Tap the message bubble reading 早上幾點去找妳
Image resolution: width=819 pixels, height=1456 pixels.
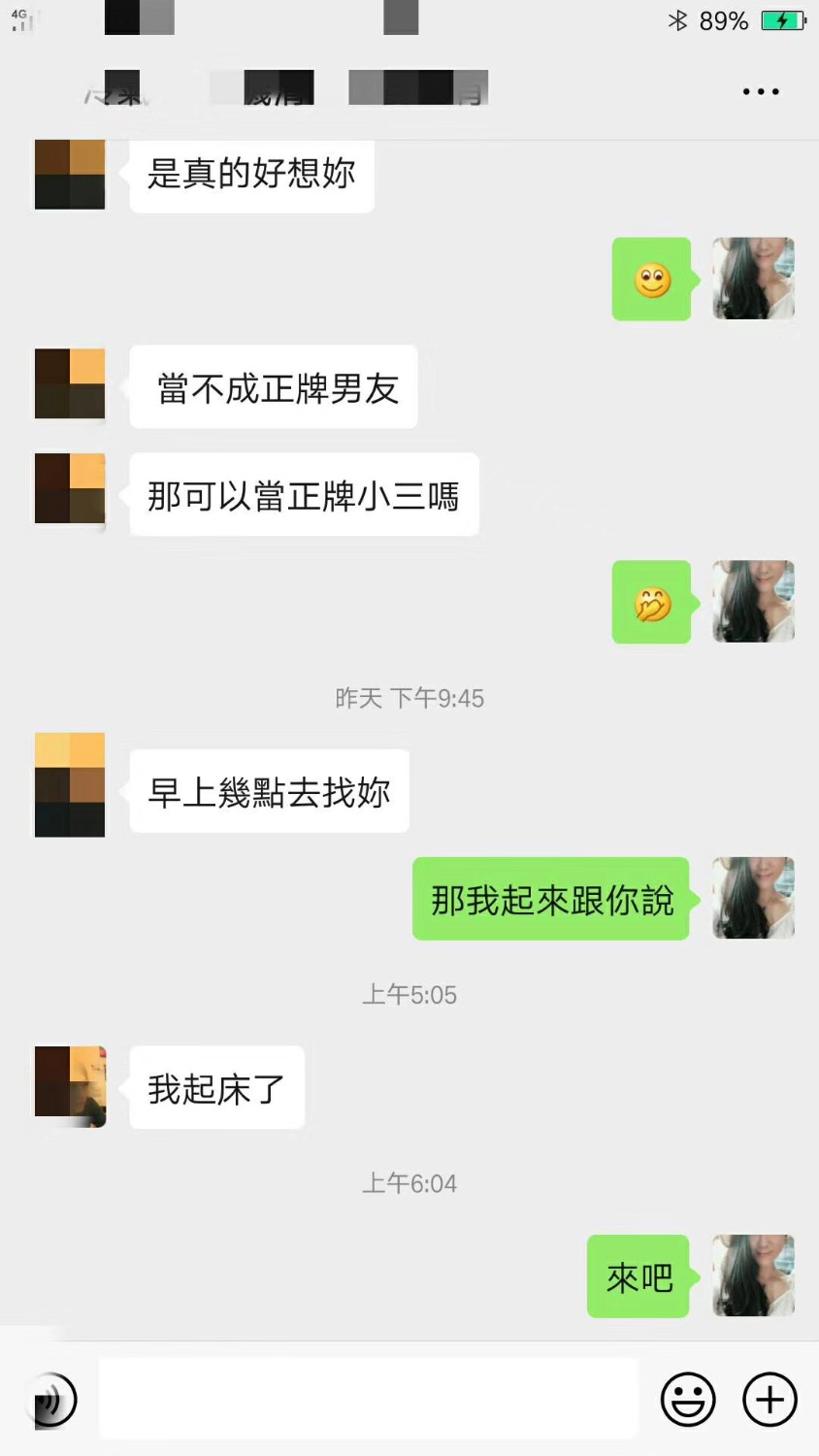pyautogui.click(x=268, y=791)
